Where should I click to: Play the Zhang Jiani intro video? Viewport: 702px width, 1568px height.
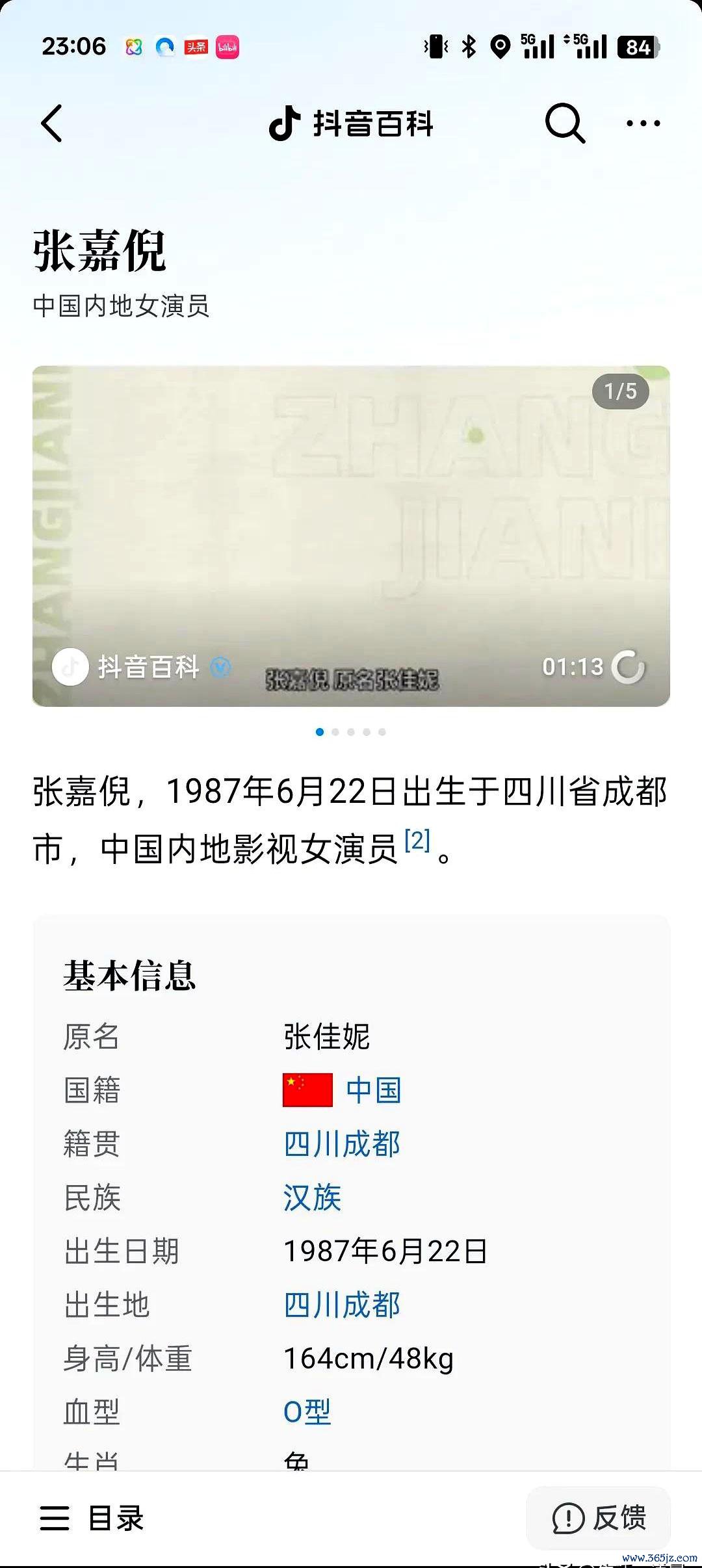click(351, 536)
